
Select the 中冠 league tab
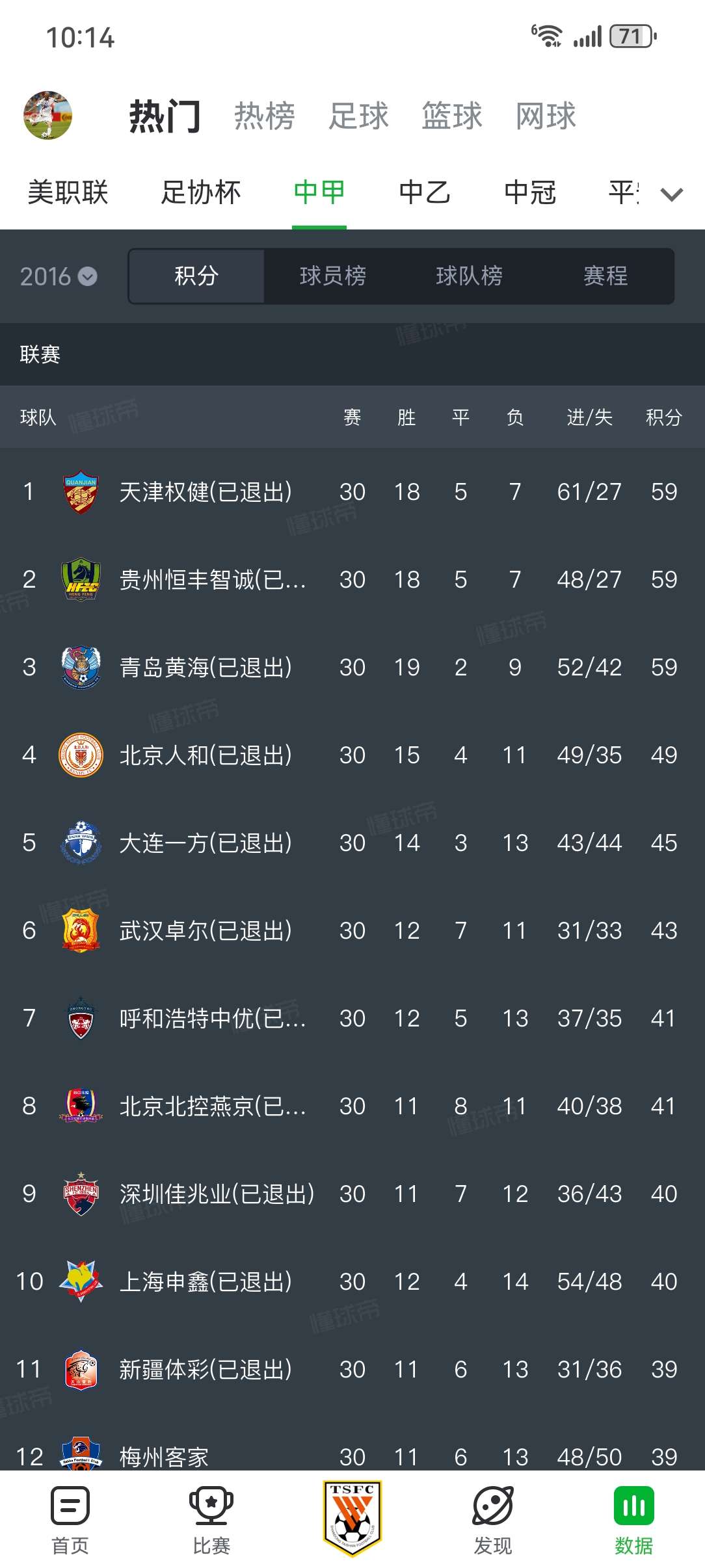[x=529, y=192]
